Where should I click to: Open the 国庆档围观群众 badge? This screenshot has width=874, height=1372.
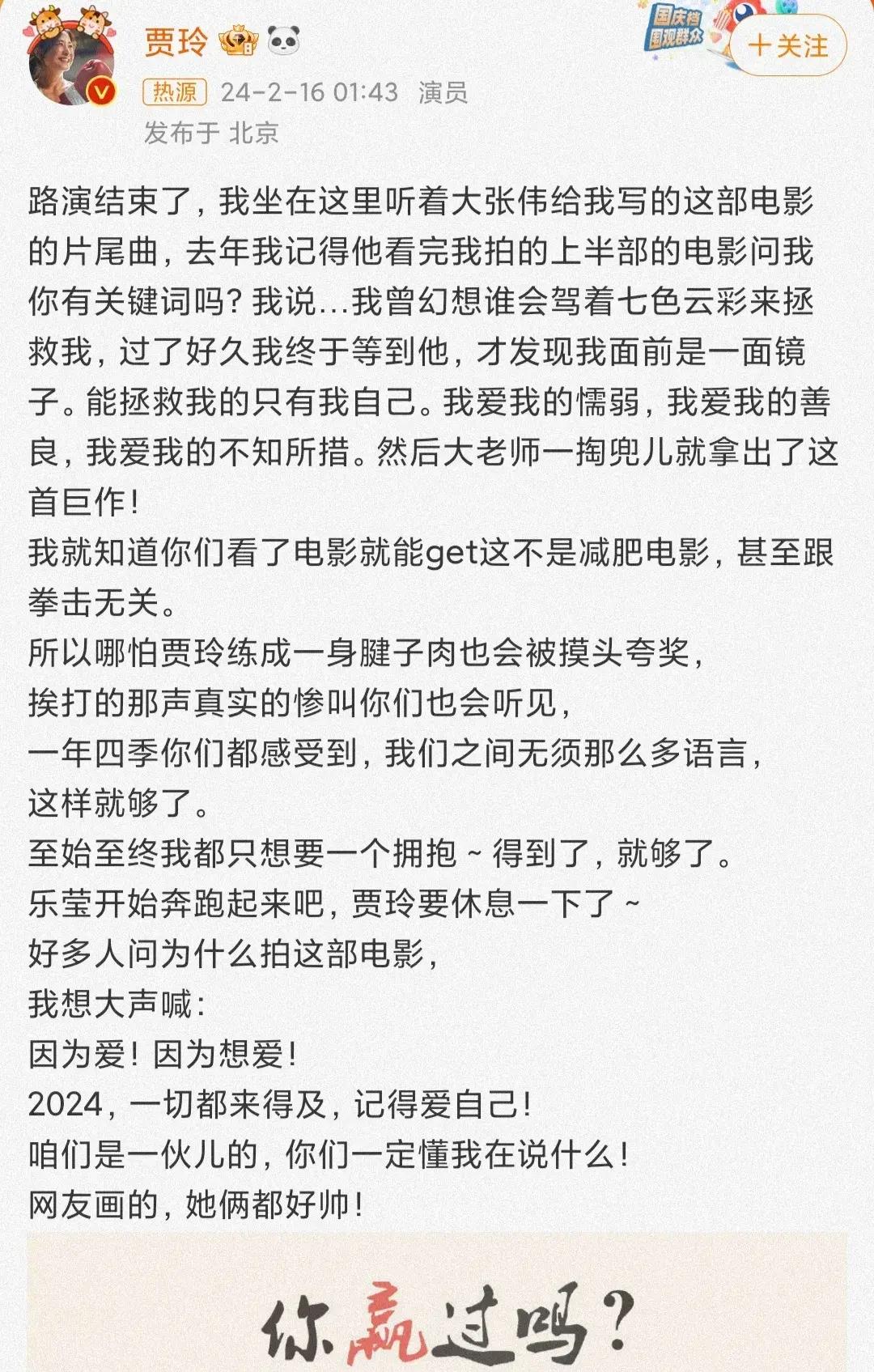click(x=676, y=28)
